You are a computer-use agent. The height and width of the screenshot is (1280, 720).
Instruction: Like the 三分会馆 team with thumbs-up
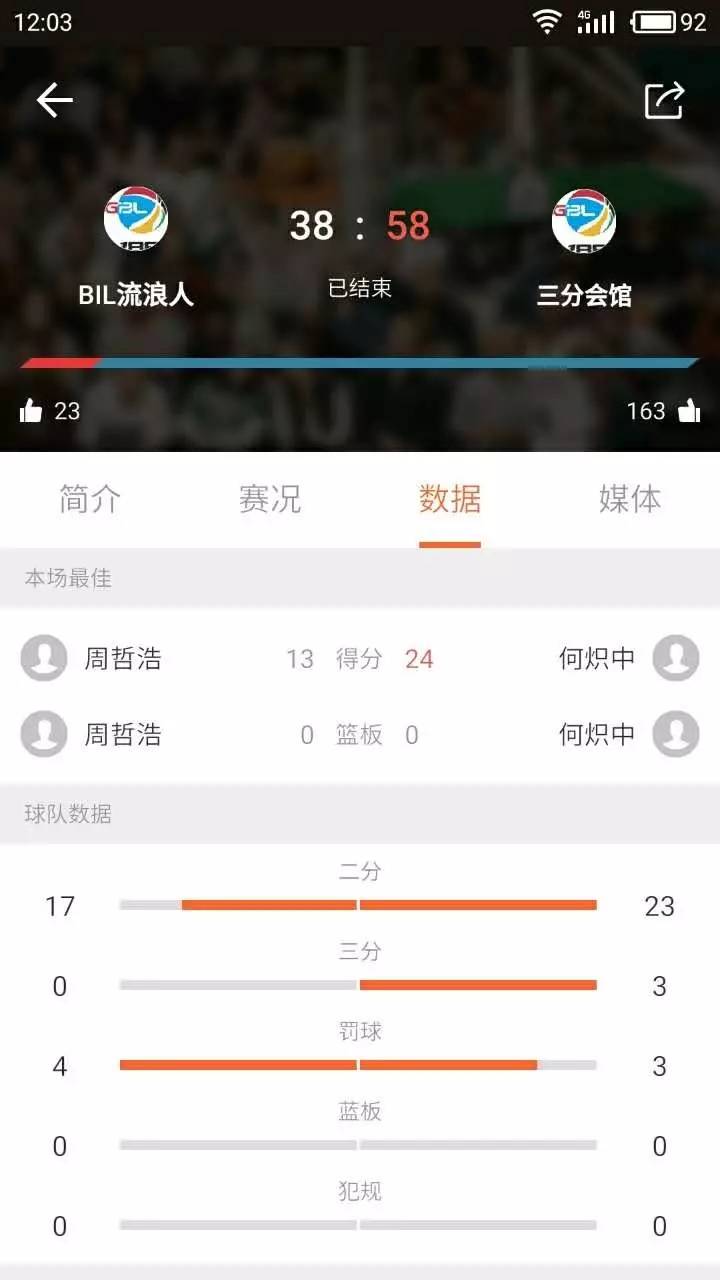pos(689,411)
